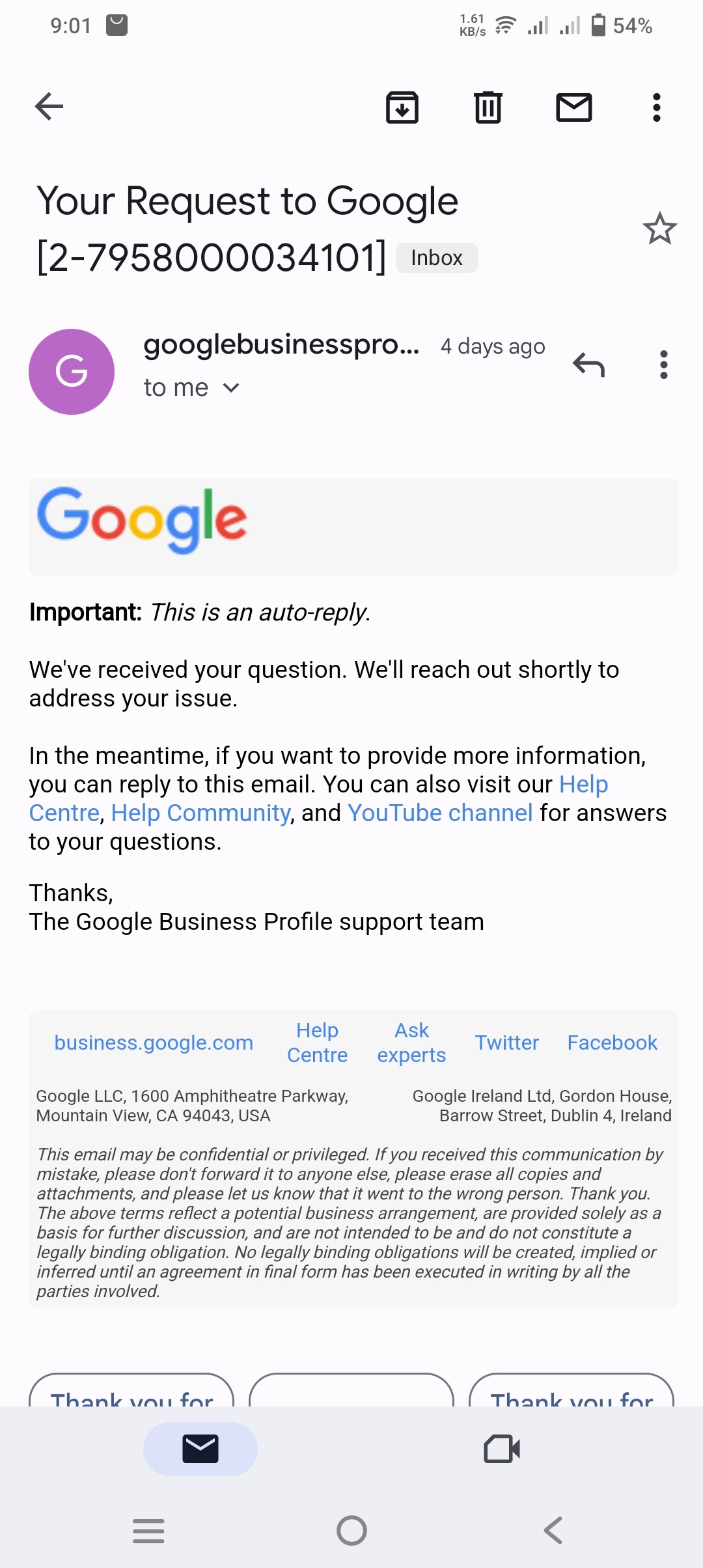Viewport: 703px width, 1568px height.
Task: Open business.google.com from the footer
Action: [x=154, y=1042]
